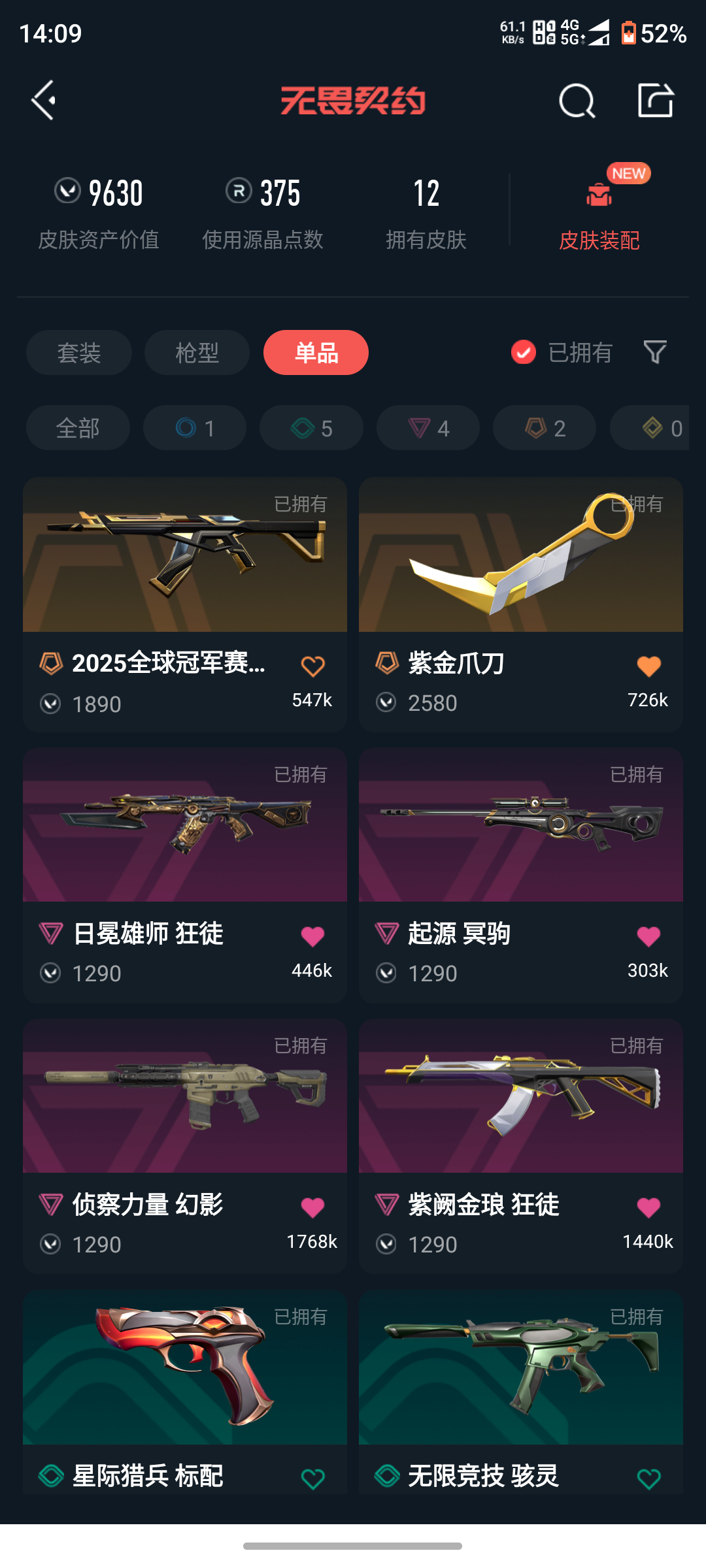Filter by purple-tier chip showing 4
The image size is (706, 1568).
tap(428, 429)
